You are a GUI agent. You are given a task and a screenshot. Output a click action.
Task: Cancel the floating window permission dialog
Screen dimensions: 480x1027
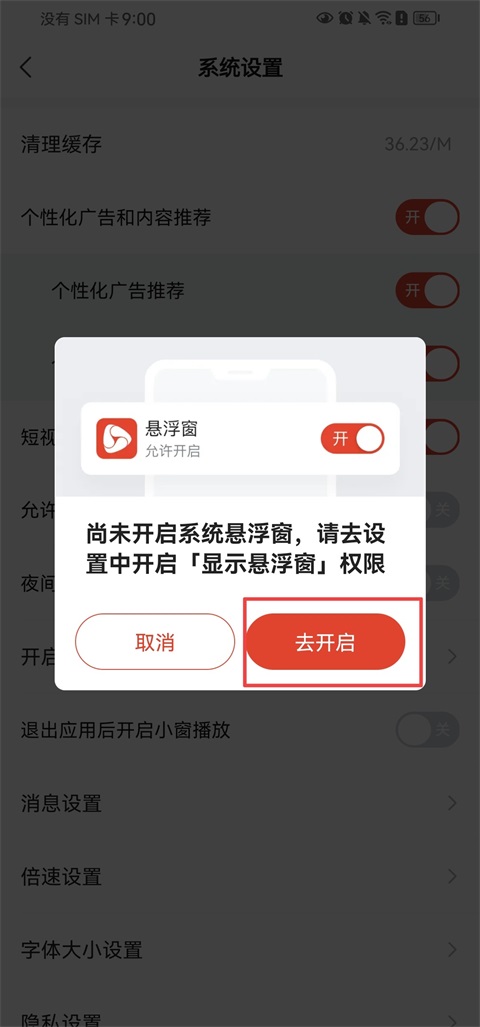155,642
